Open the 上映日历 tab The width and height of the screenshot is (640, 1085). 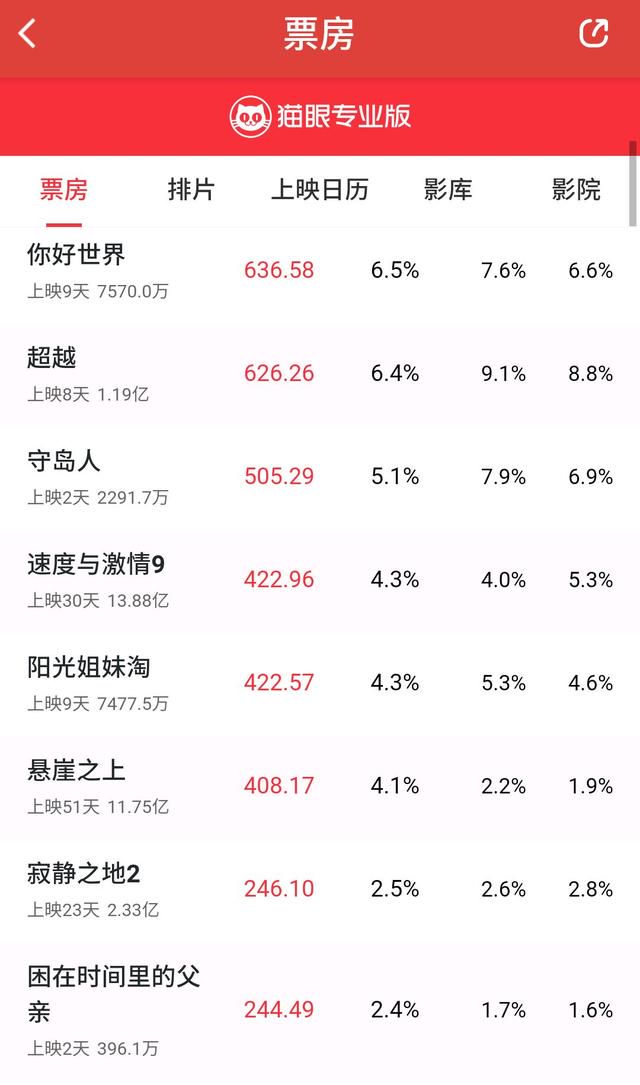click(x=320, y=190)
